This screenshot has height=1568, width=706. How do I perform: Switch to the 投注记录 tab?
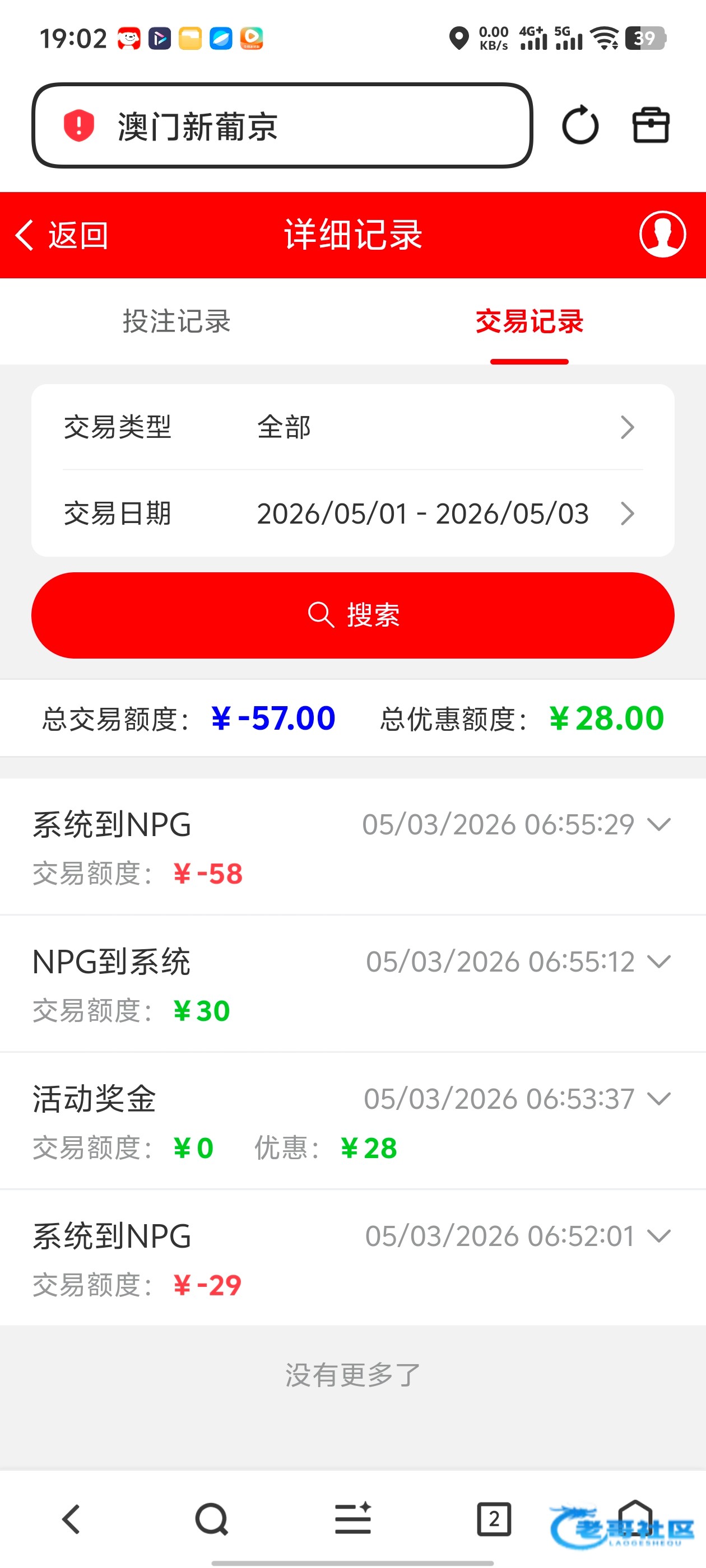(176, 321)
